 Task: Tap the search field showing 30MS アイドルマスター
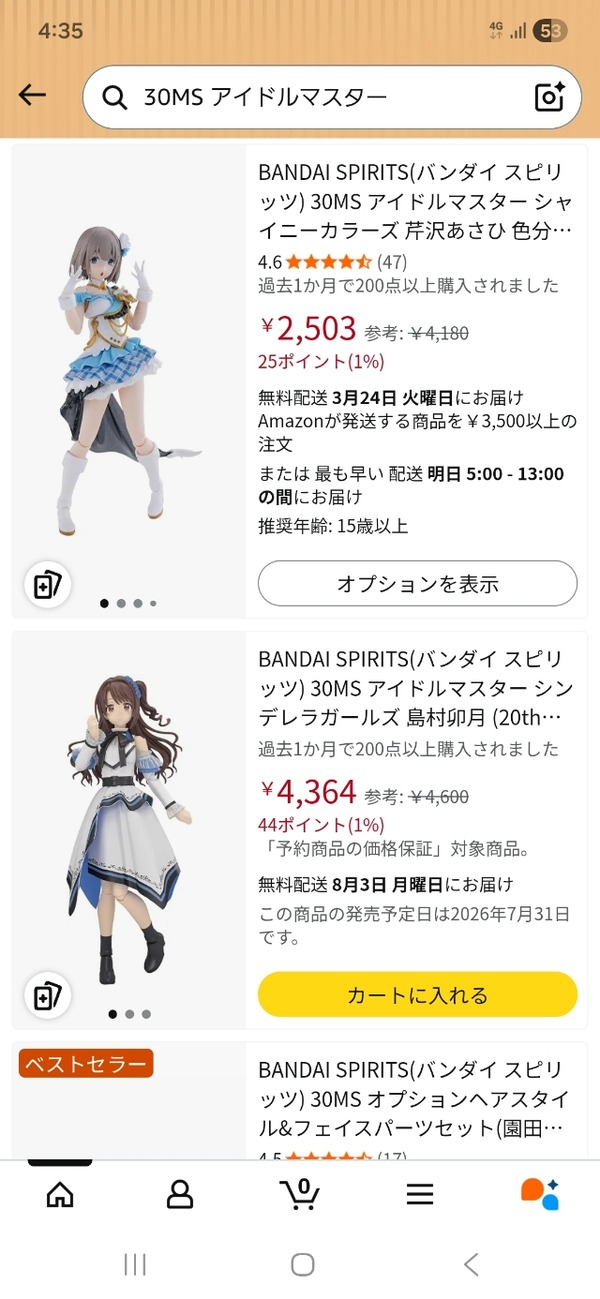click(x=331, y=96)
